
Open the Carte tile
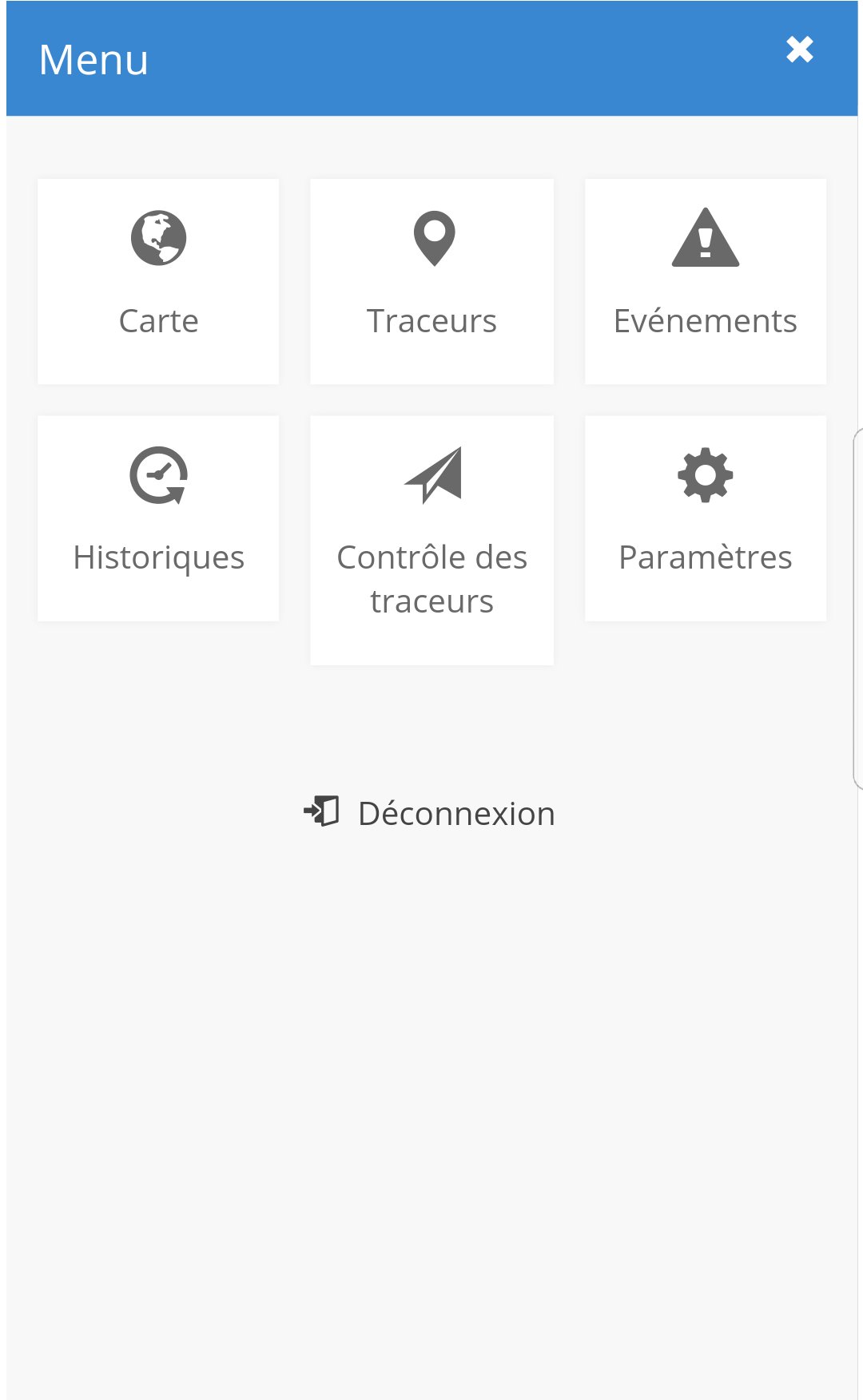click(x=158, y=281)
